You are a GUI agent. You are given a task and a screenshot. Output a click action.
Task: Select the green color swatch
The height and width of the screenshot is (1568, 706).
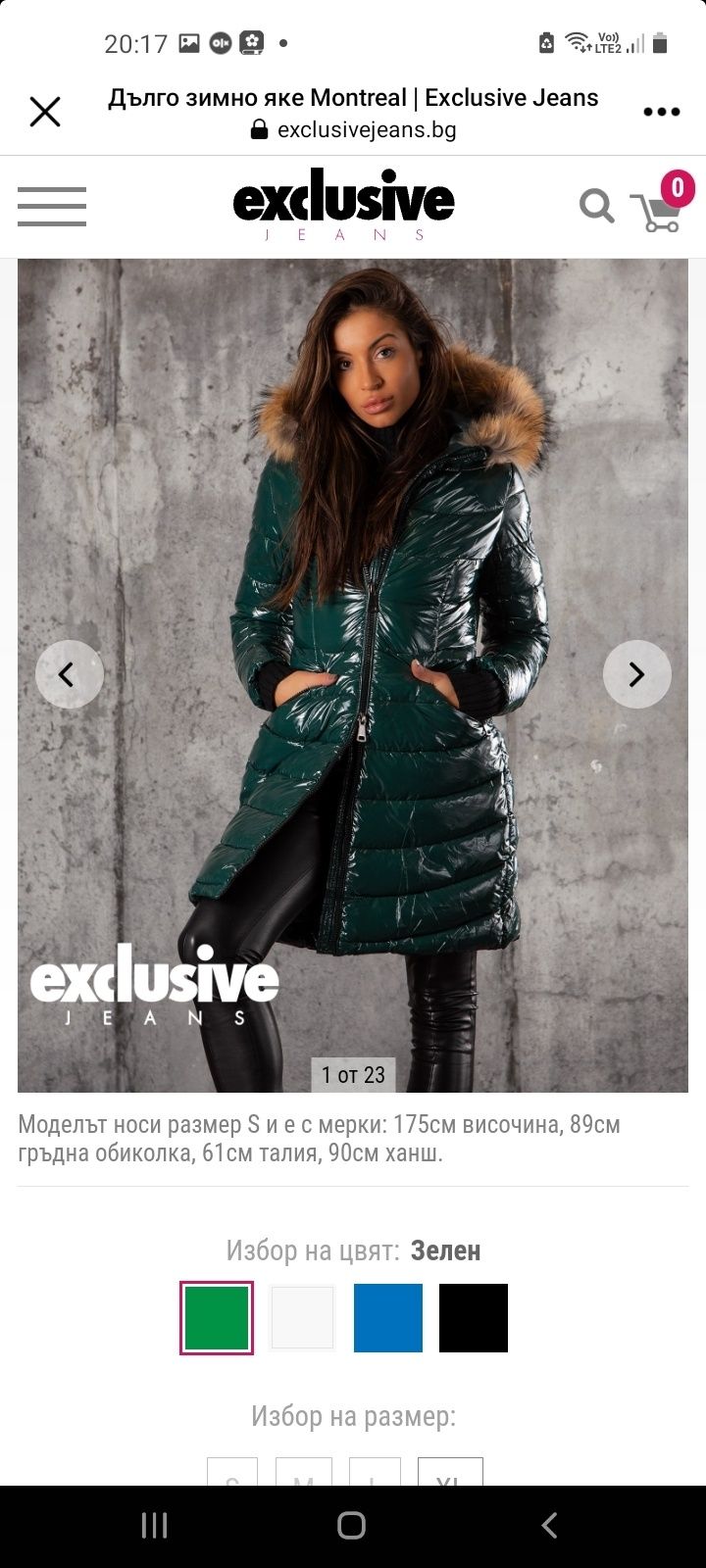217,1318
